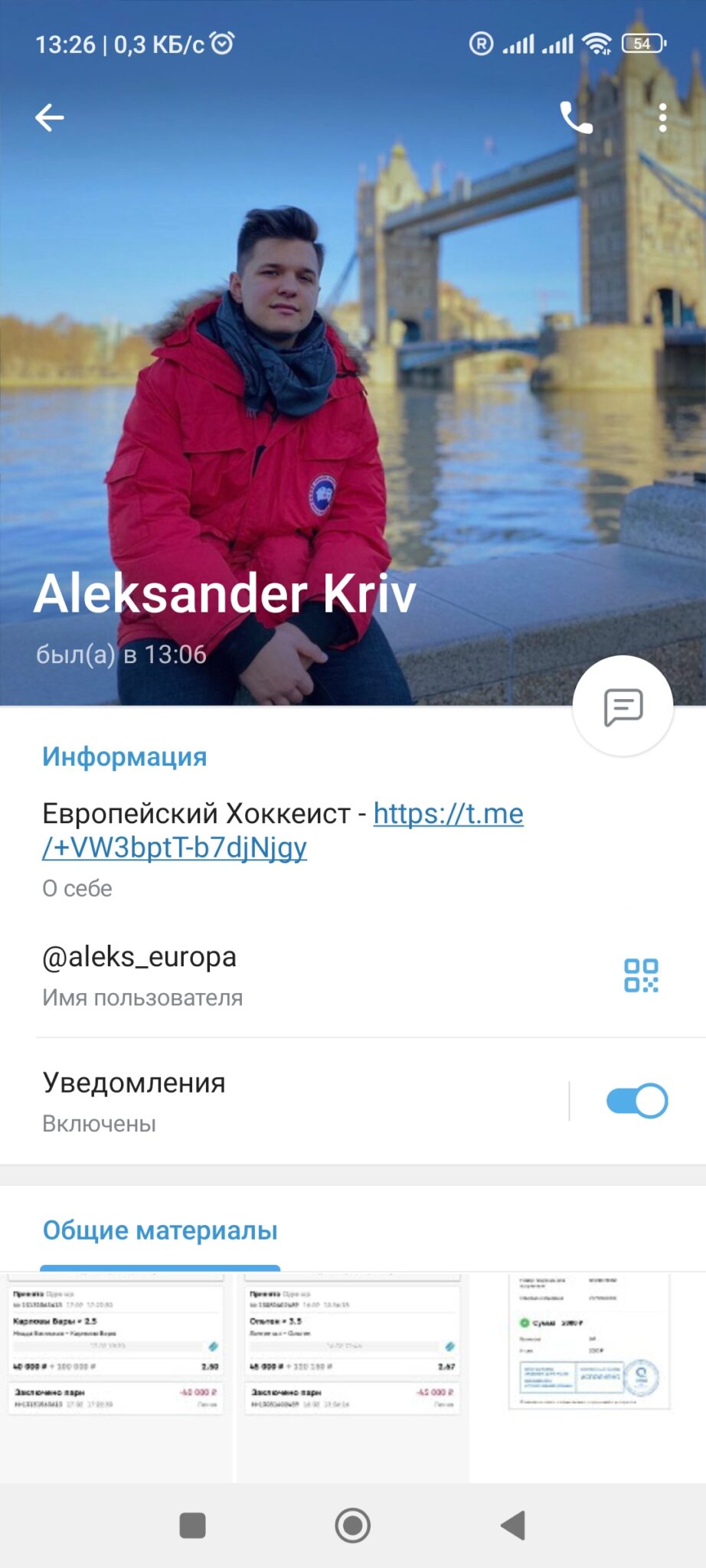The width and height of the screenshot is (706, 1568).
Task: Call Aleksander Kriv with the phone icon
Action: 576,117
